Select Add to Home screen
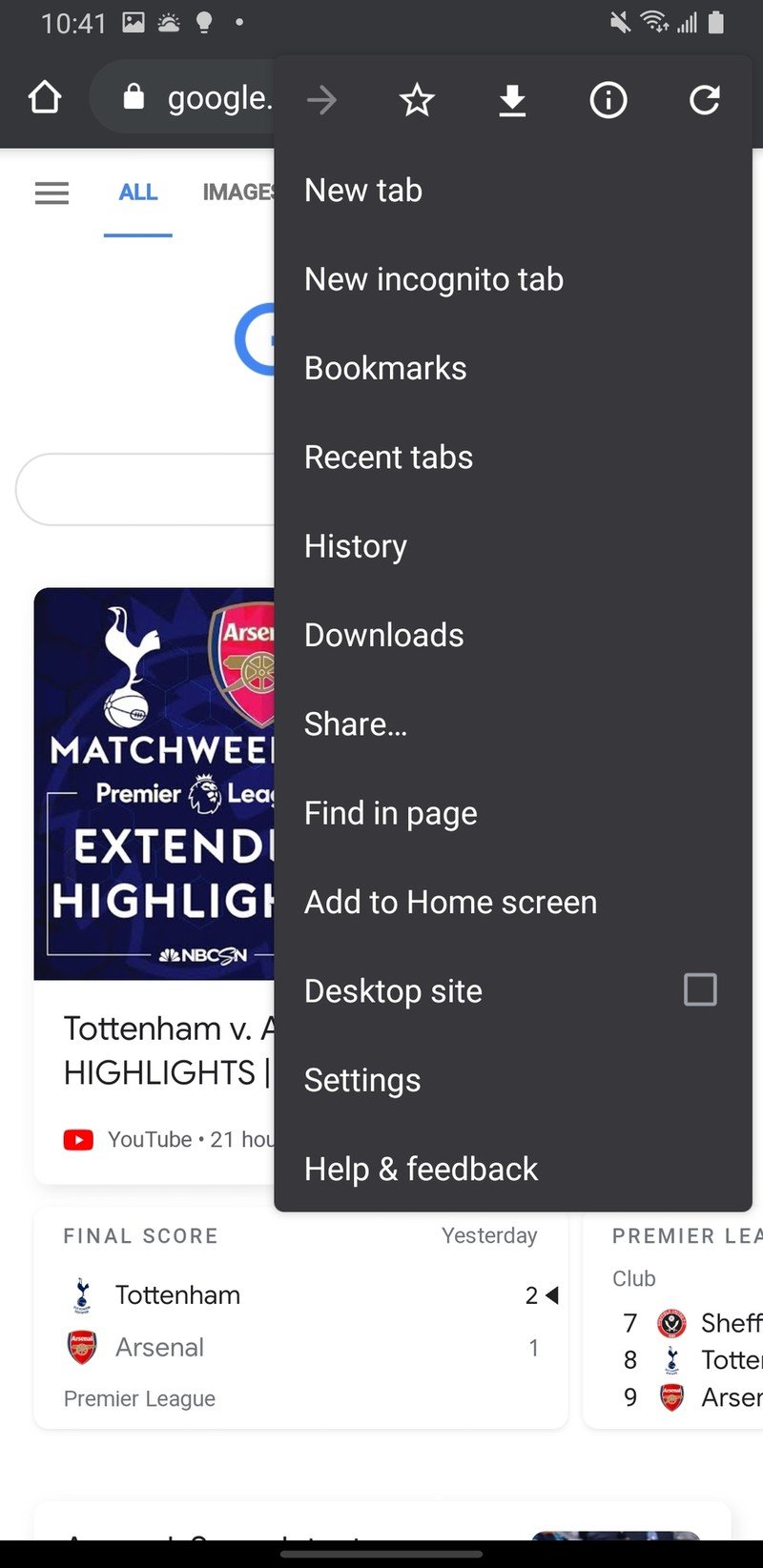The height and width of the screenshot is (1568, 763). (x=450, y=902)
